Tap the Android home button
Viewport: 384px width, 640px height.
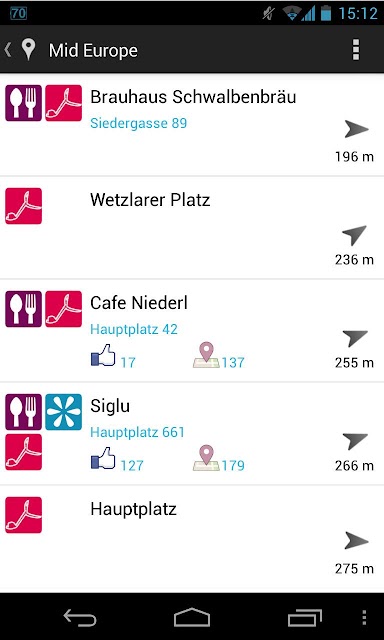192,617
